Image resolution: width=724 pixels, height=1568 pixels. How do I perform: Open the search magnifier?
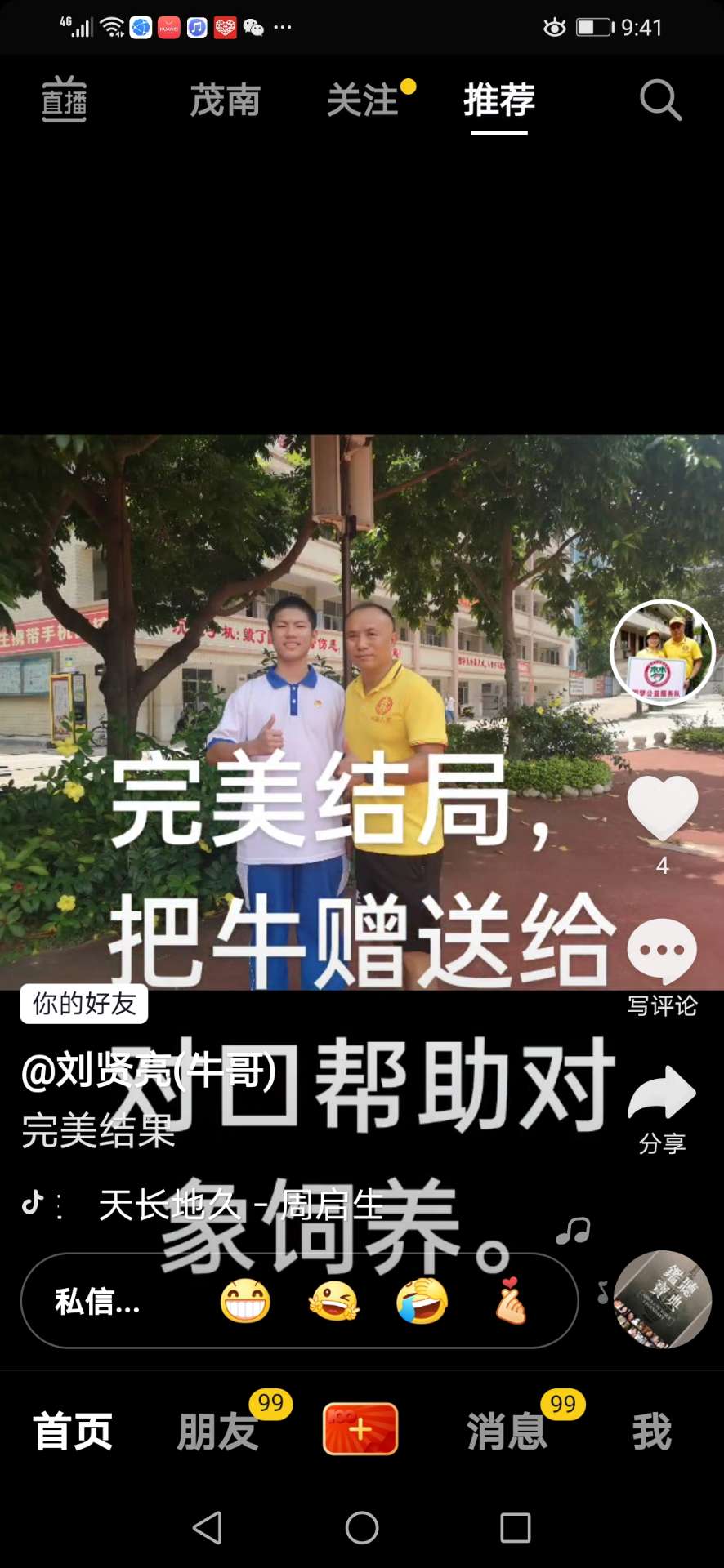tap(660, 100)
